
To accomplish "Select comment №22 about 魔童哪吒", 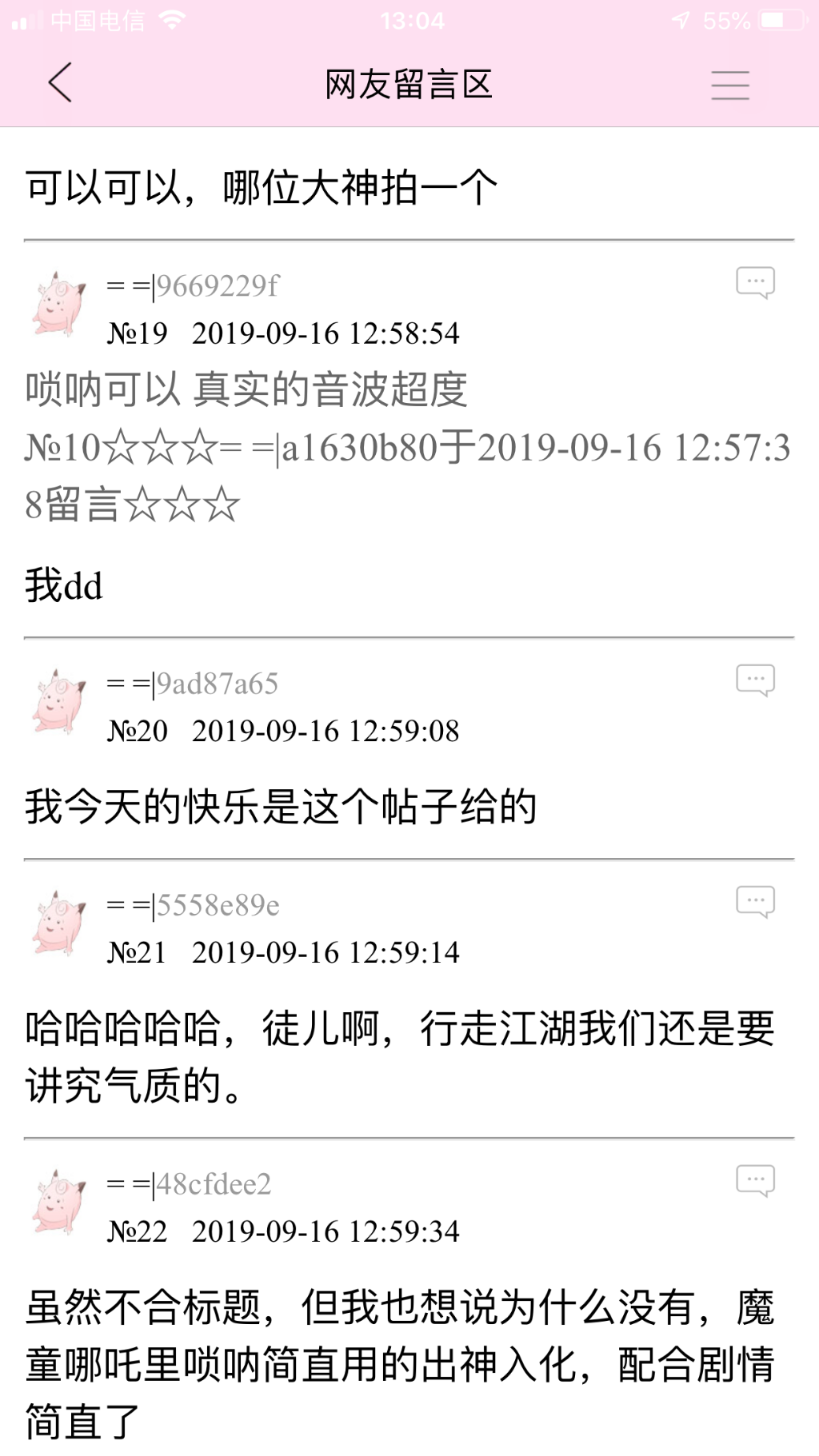I will coord(400,1350).
